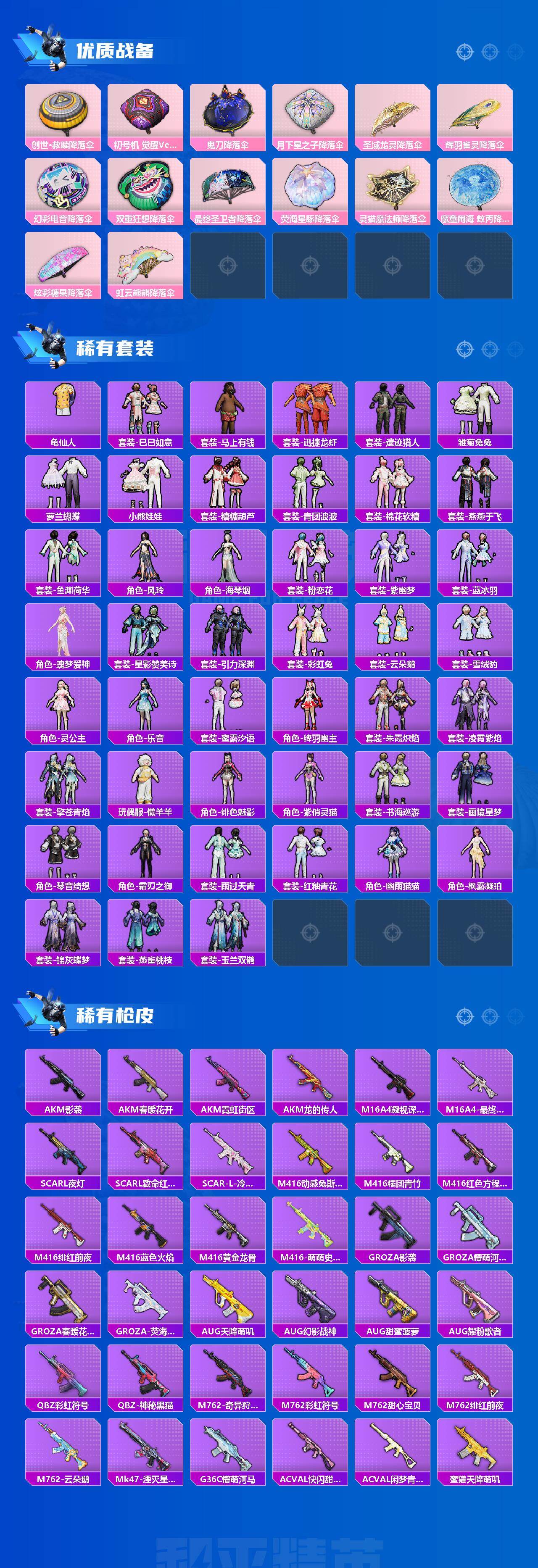This screenshot has height=1568, width=538.
Task: Select the AKM影袭 weapon skin
Action: 64,1083
